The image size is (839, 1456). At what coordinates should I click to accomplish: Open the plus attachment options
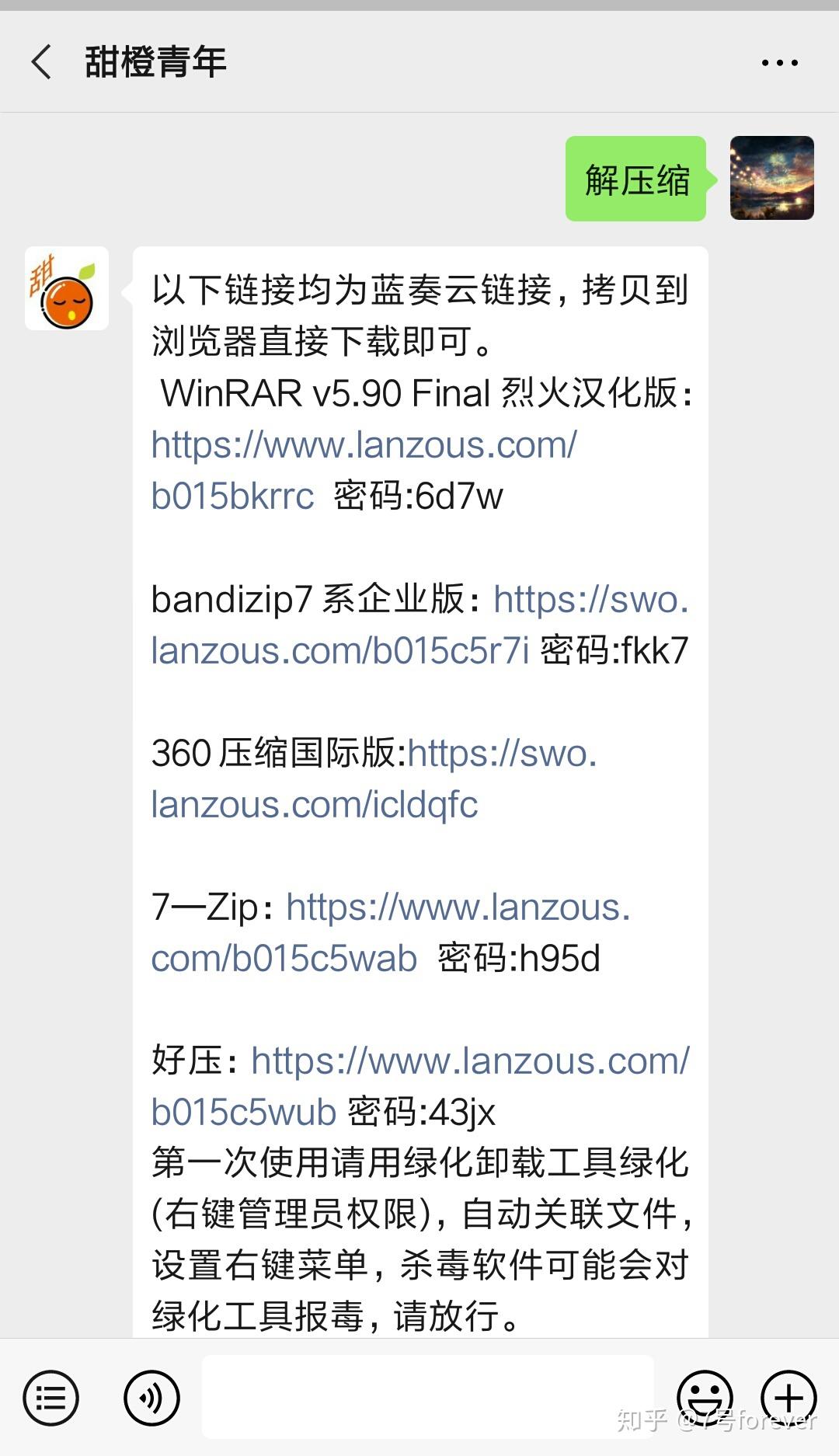788,1397
